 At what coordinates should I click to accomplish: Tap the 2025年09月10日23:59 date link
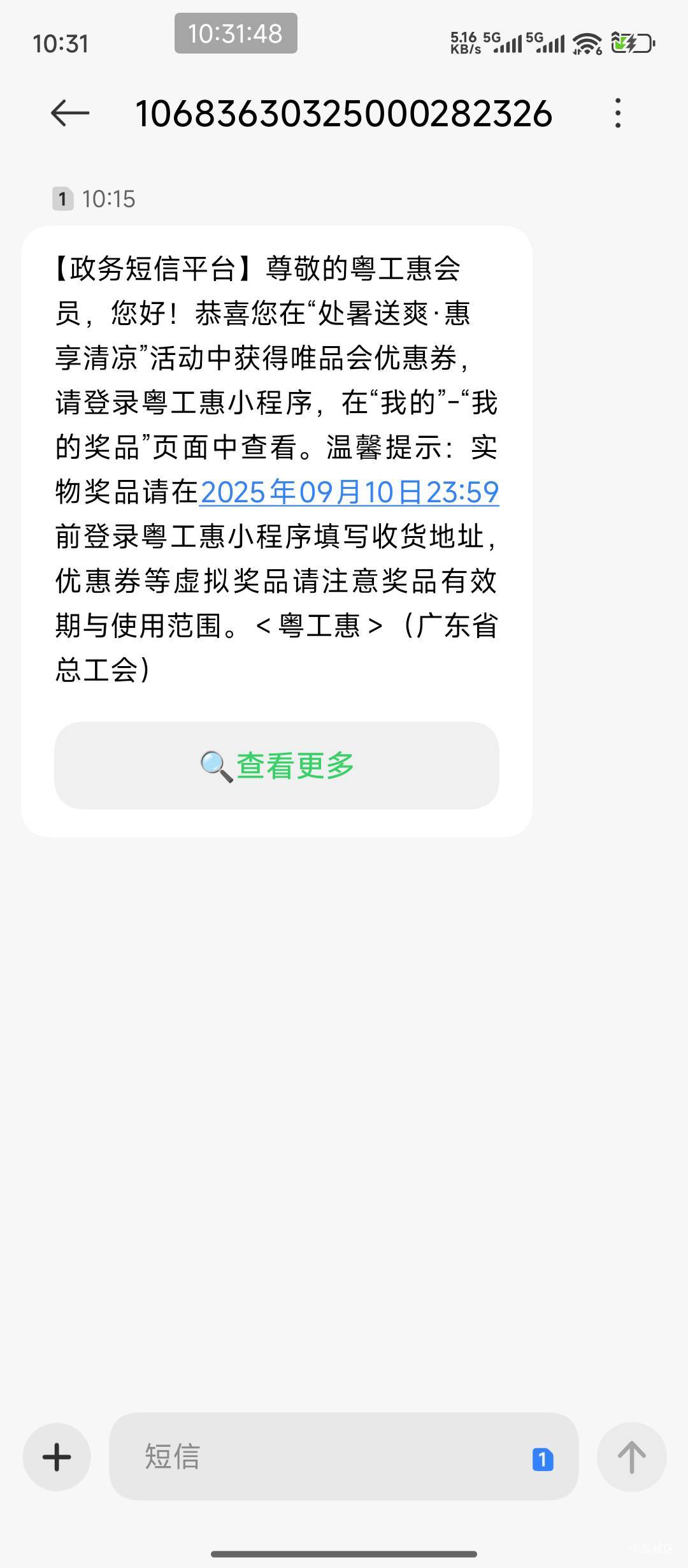coord(348,492)
